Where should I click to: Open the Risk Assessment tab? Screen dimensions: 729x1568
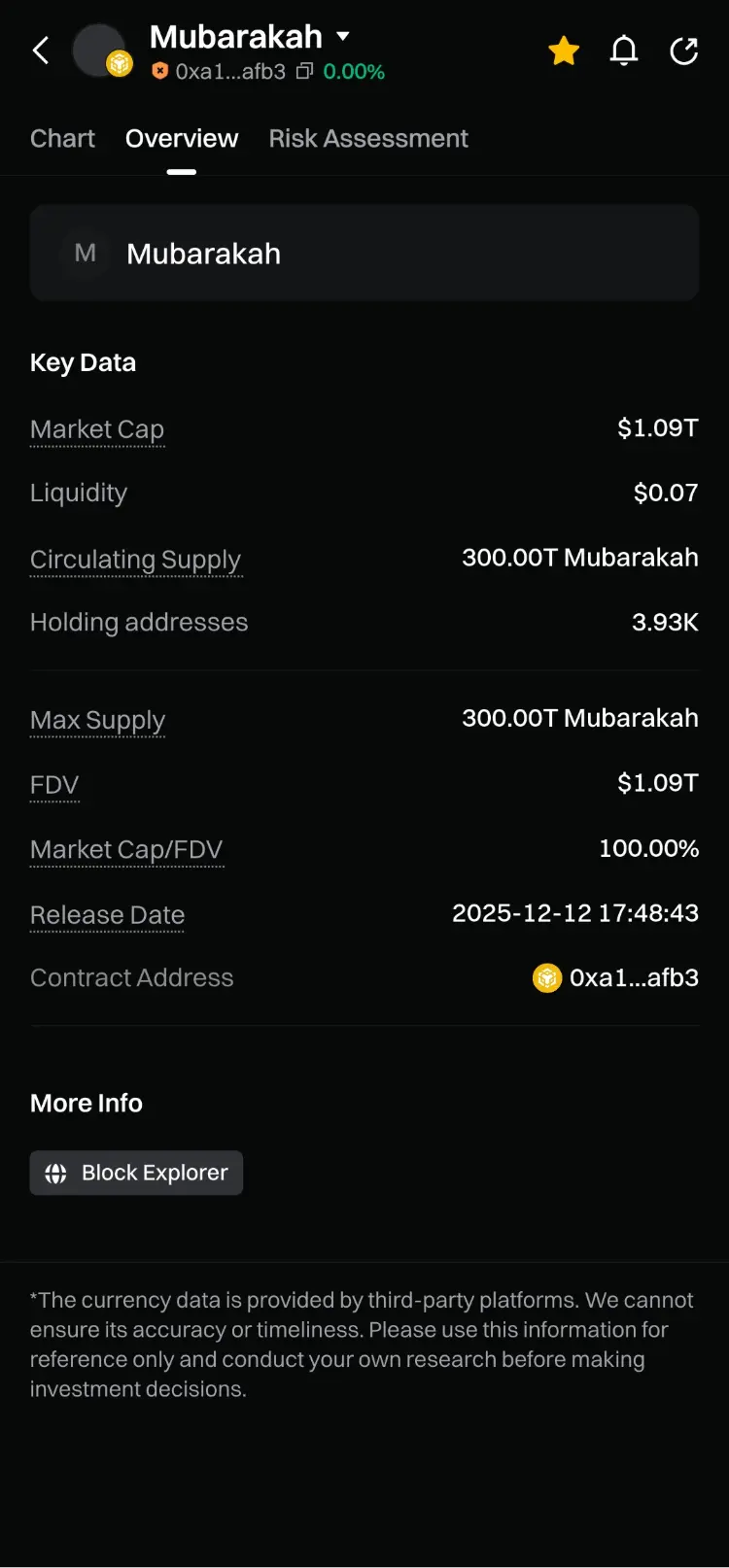pyautogui.click(x=368, y=139)
